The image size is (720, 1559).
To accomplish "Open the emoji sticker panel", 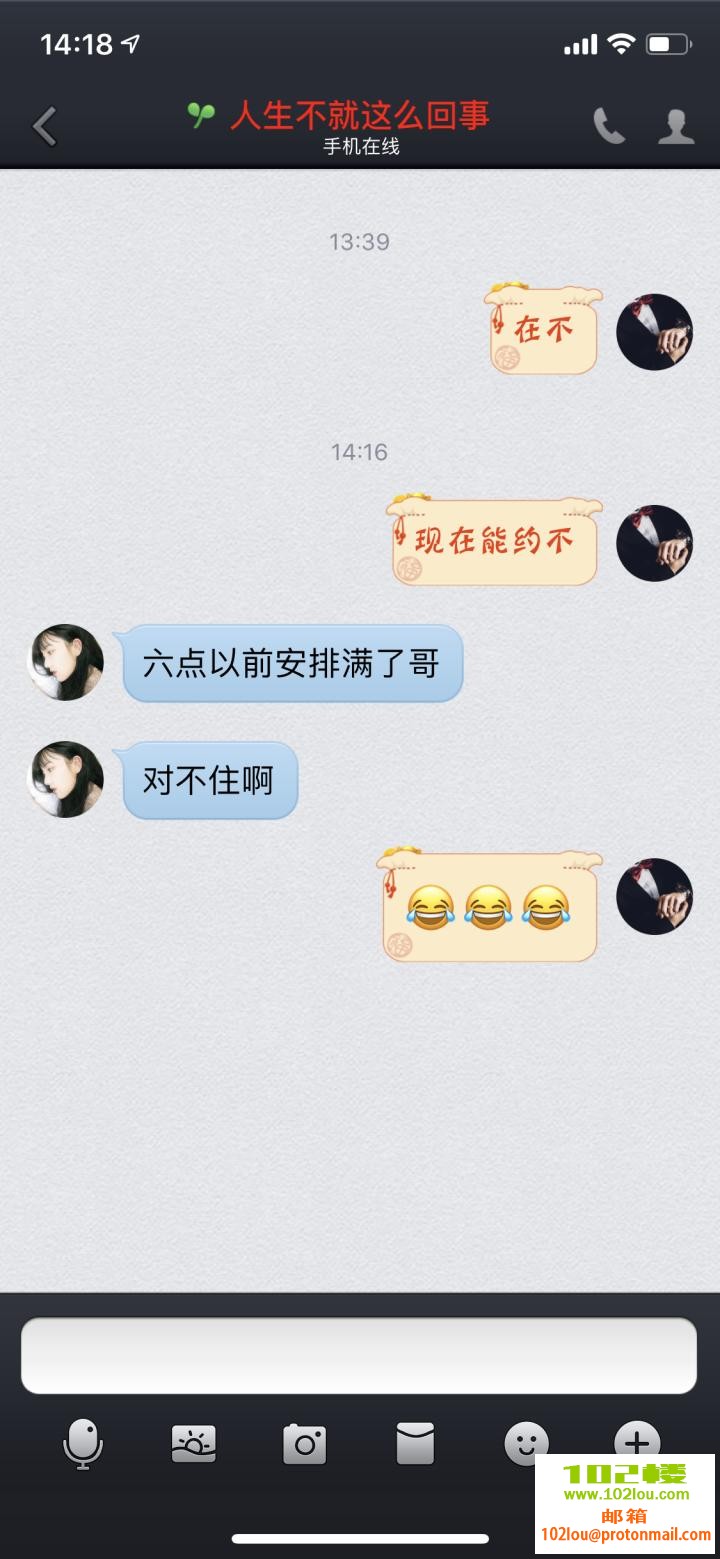I will click(526, 1442).
